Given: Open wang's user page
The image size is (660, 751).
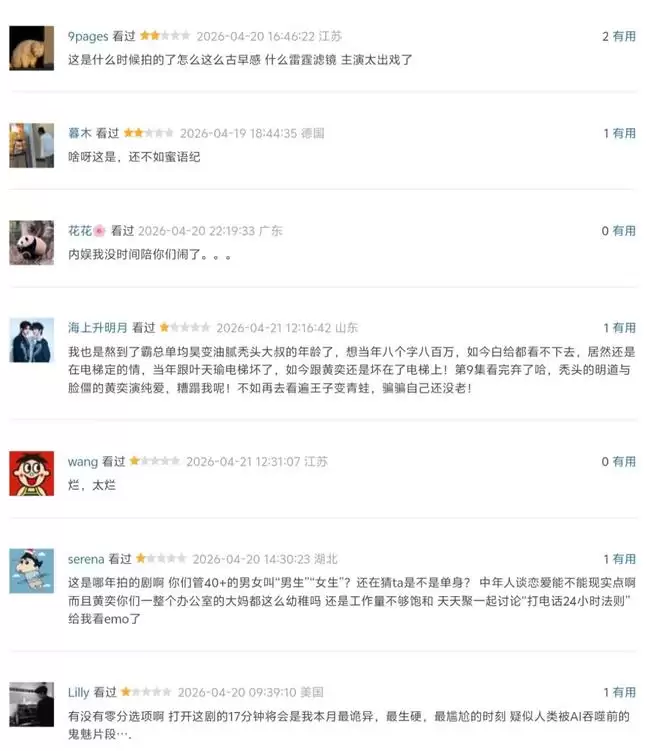Looking at the screenshot, I should (x=82, y=462).
